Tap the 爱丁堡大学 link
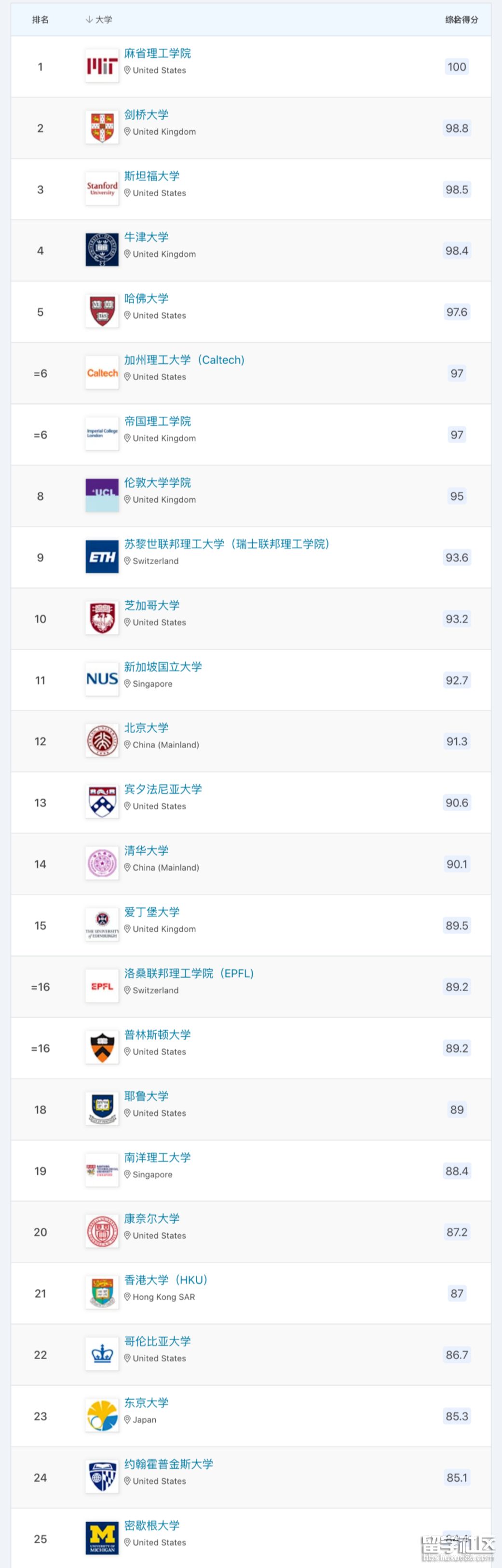 pyautogui.click(x=151, y=912)
